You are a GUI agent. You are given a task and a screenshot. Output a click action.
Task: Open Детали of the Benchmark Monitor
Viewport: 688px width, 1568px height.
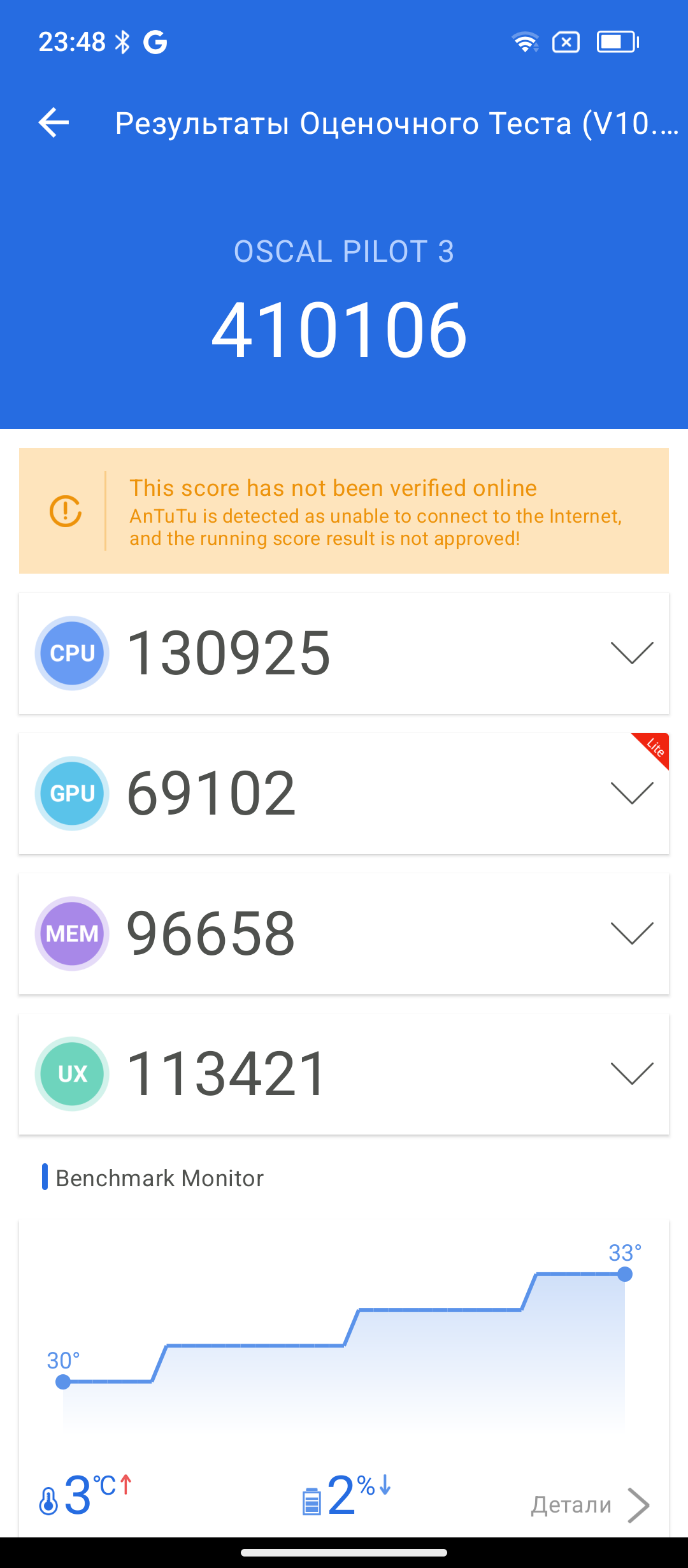[x=589, y=1504]
